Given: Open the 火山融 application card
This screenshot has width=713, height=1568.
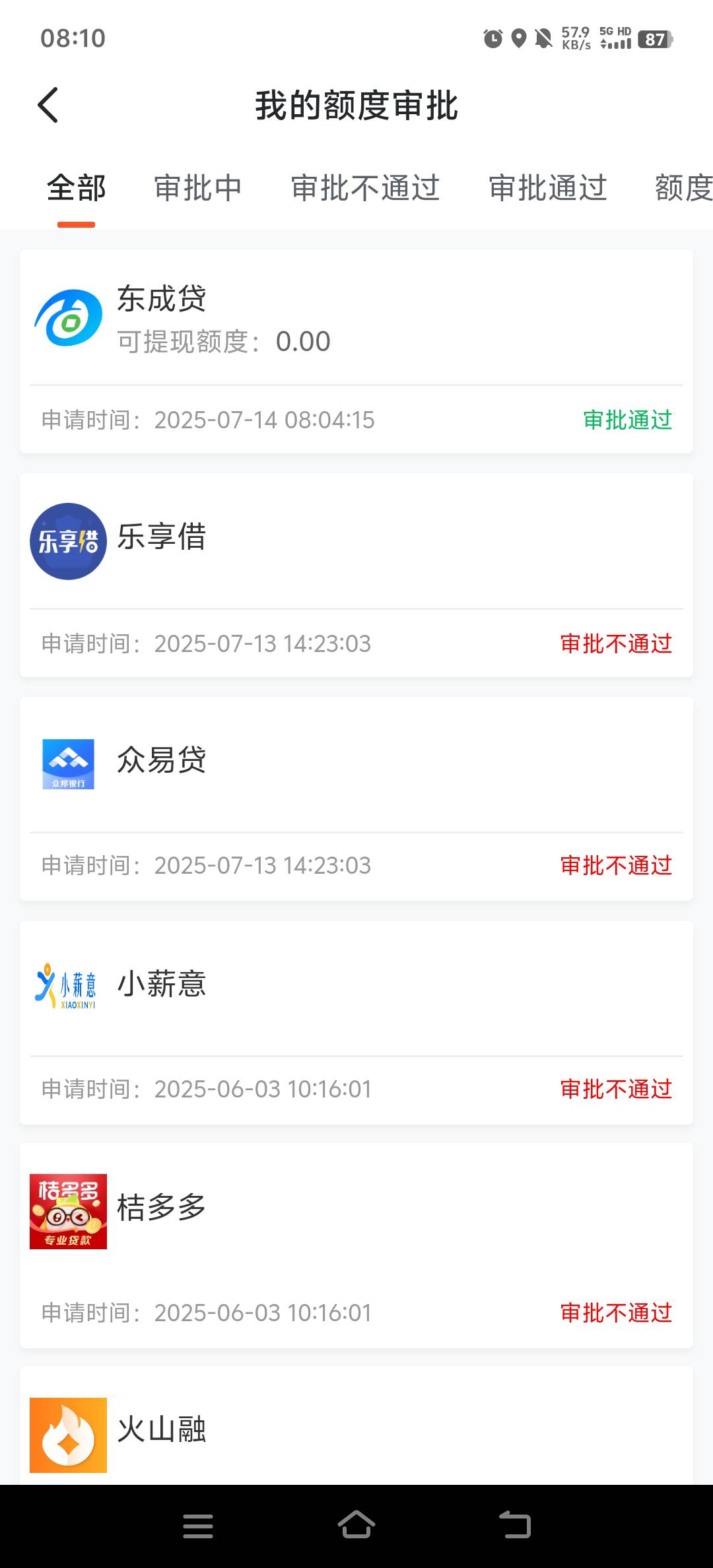Looking at the screenshot, I should pos(356,1426).
